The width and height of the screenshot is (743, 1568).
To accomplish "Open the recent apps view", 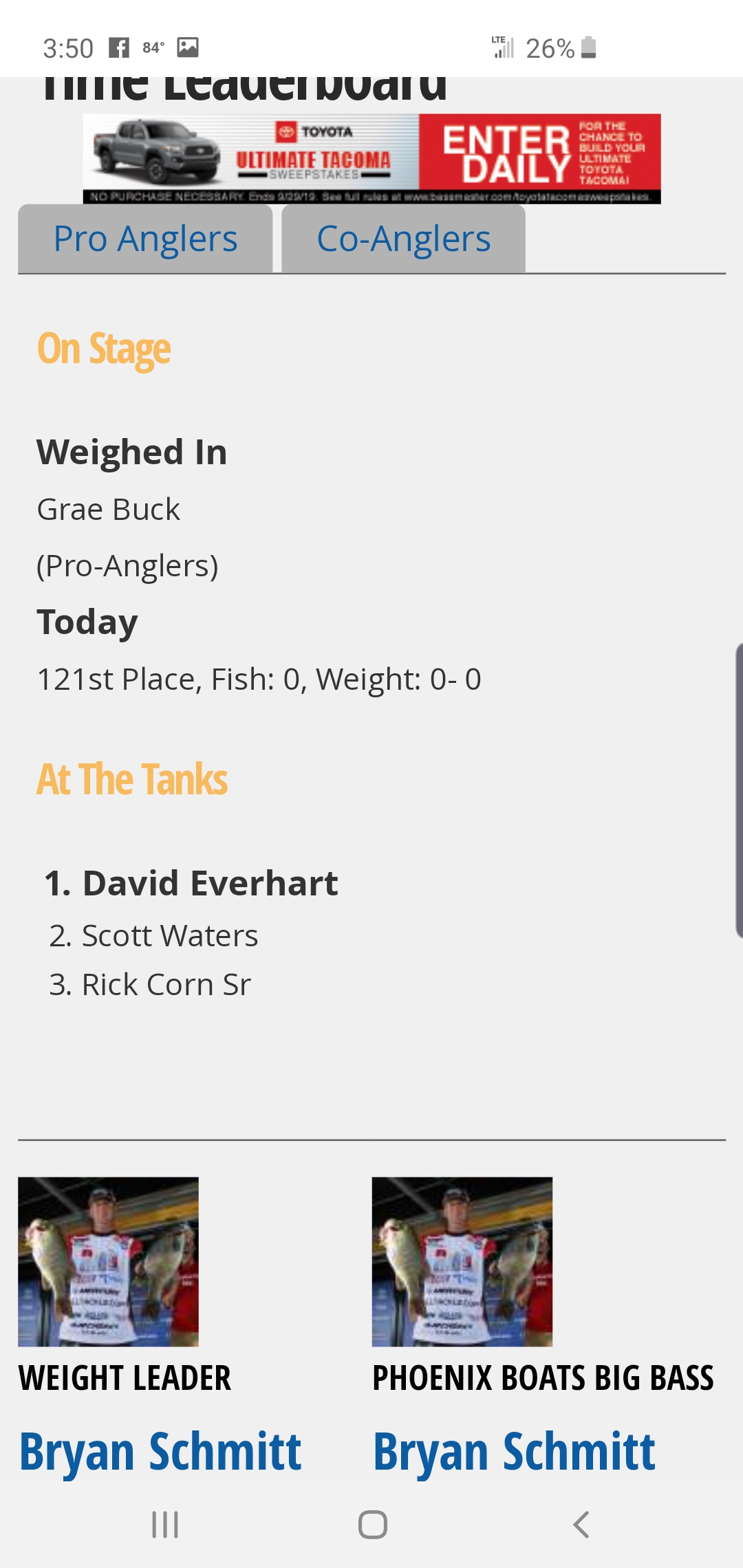I will tap(164, 1525).
